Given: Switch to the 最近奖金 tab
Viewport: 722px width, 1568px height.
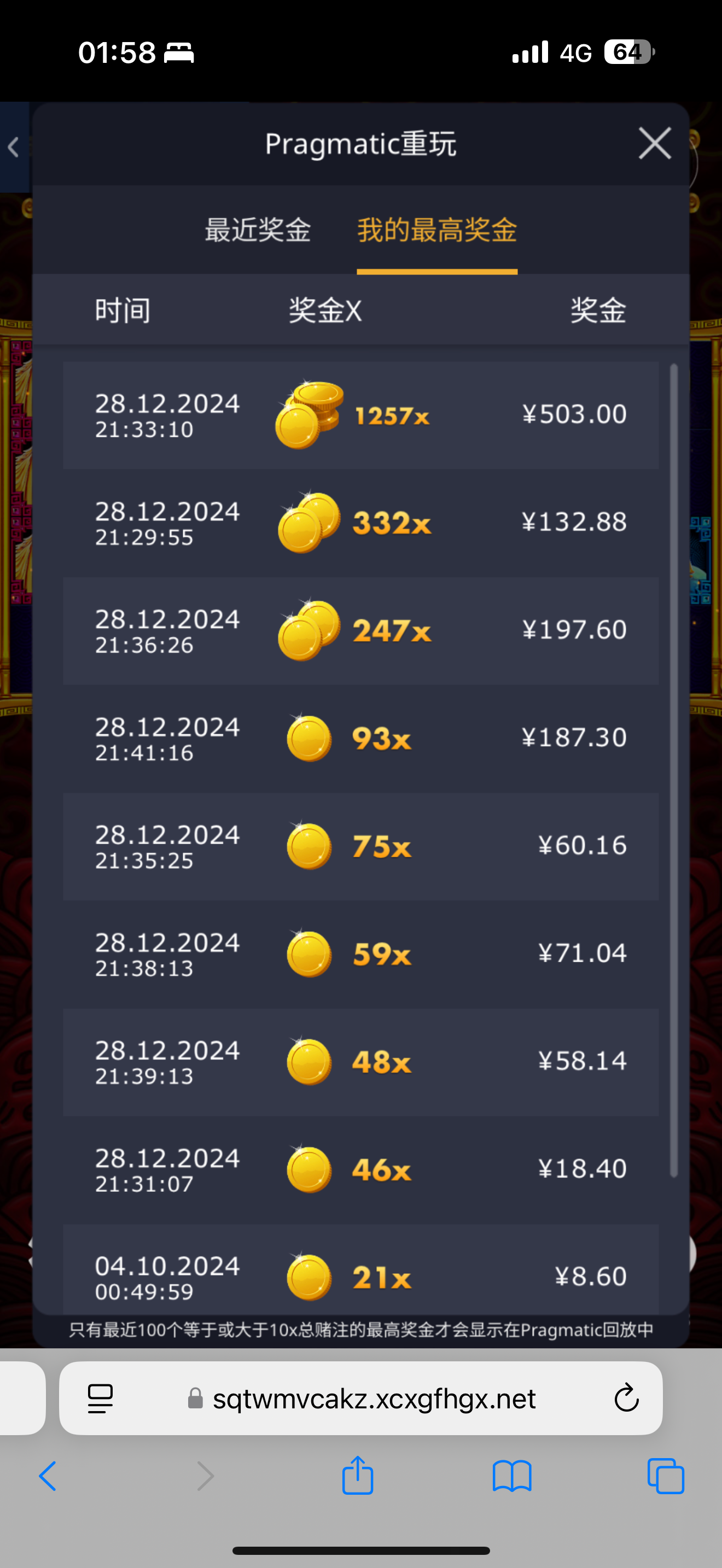Looking at the screenshot, I should (258, 230).
